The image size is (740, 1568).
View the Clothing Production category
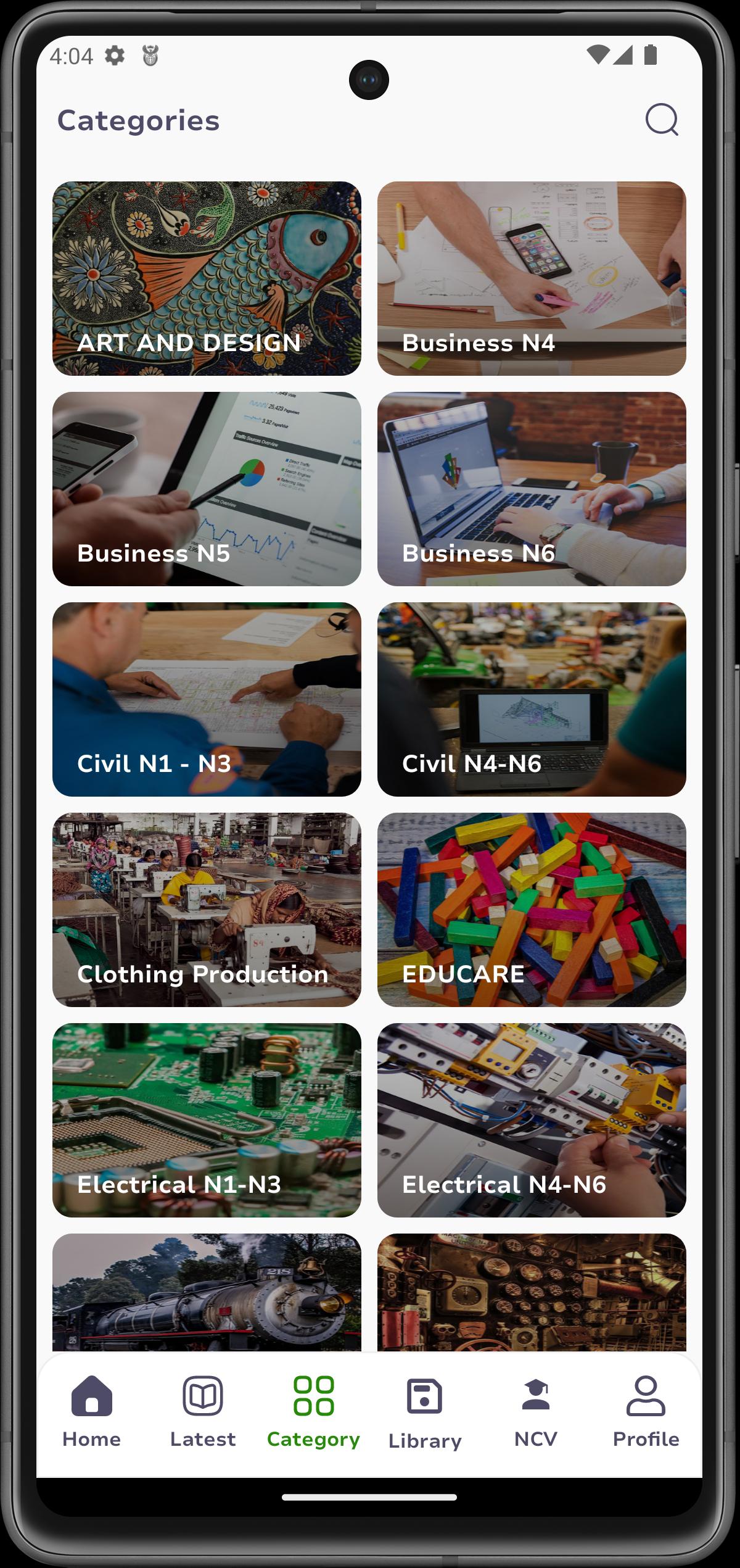click(207, 910)
